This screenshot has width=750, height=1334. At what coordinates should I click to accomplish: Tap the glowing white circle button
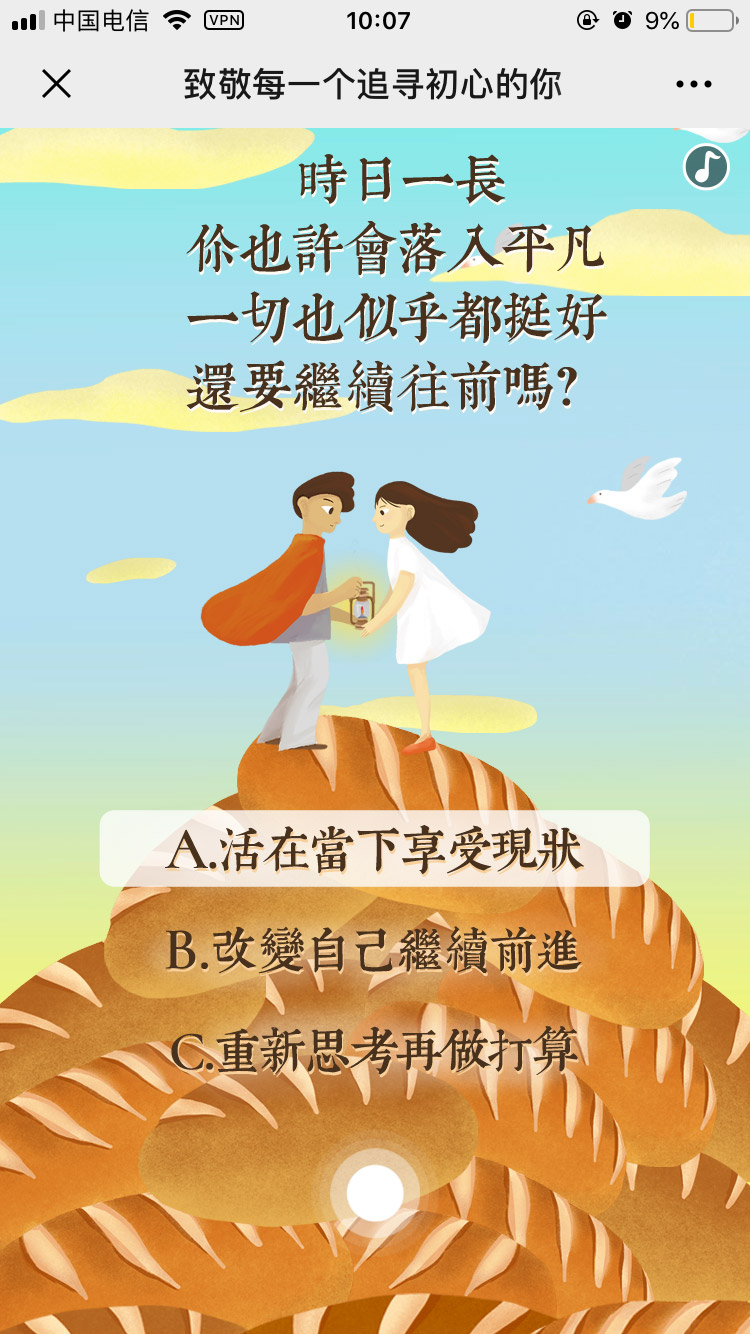pos(375,1192)
